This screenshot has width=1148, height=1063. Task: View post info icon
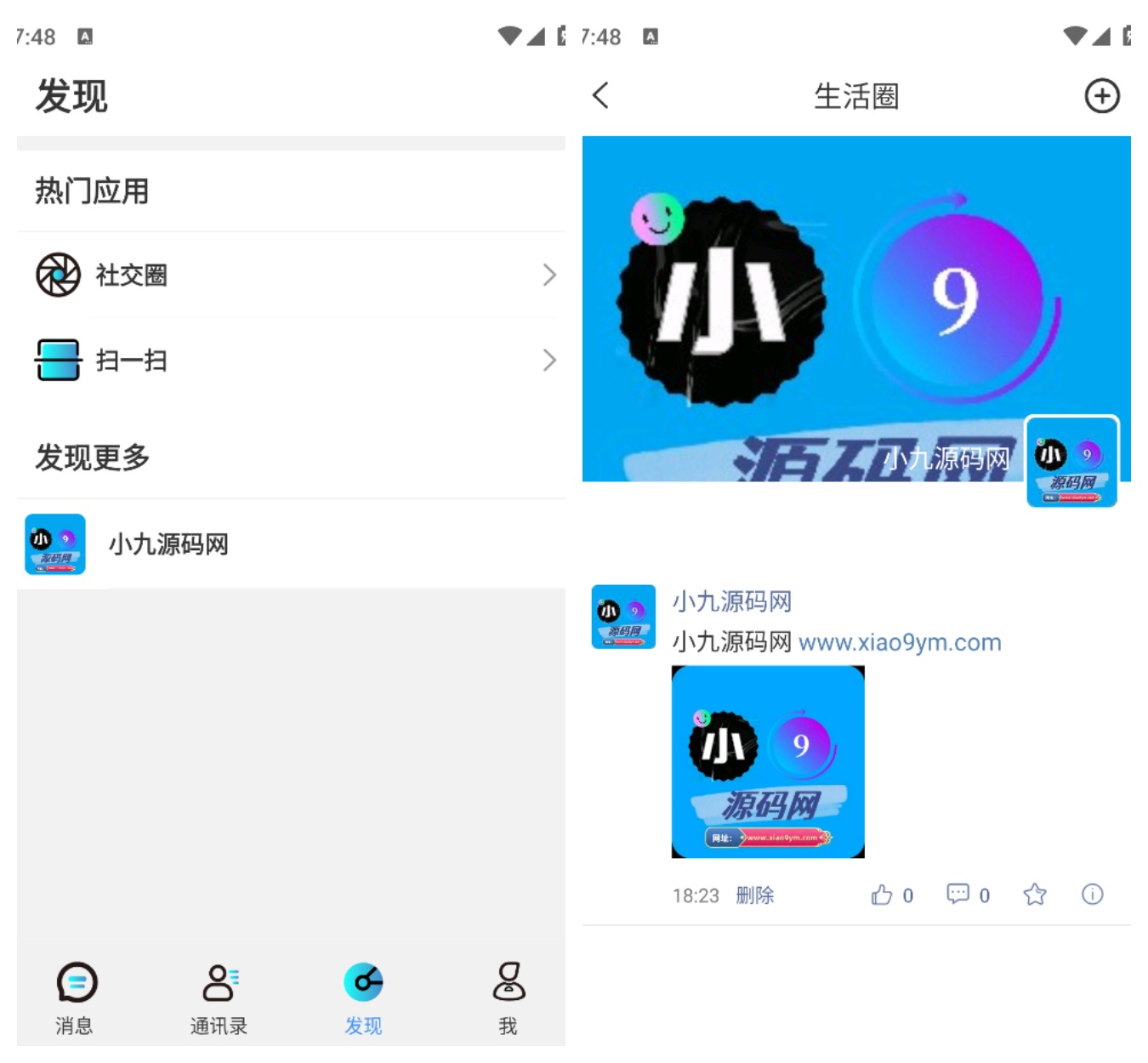point(1092,895)
